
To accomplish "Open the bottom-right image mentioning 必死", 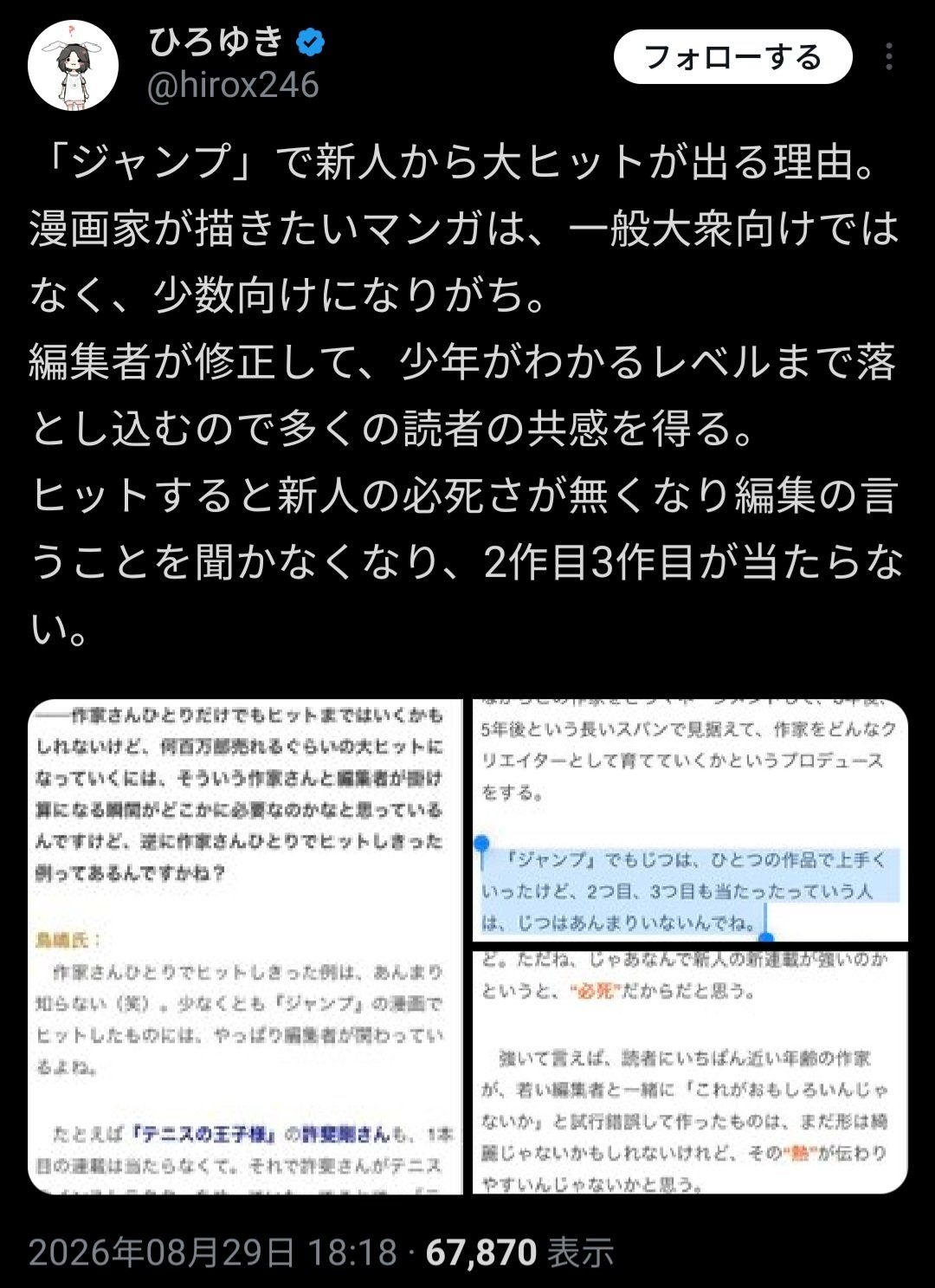I will pyautogui.click(x=690, y=1072).
